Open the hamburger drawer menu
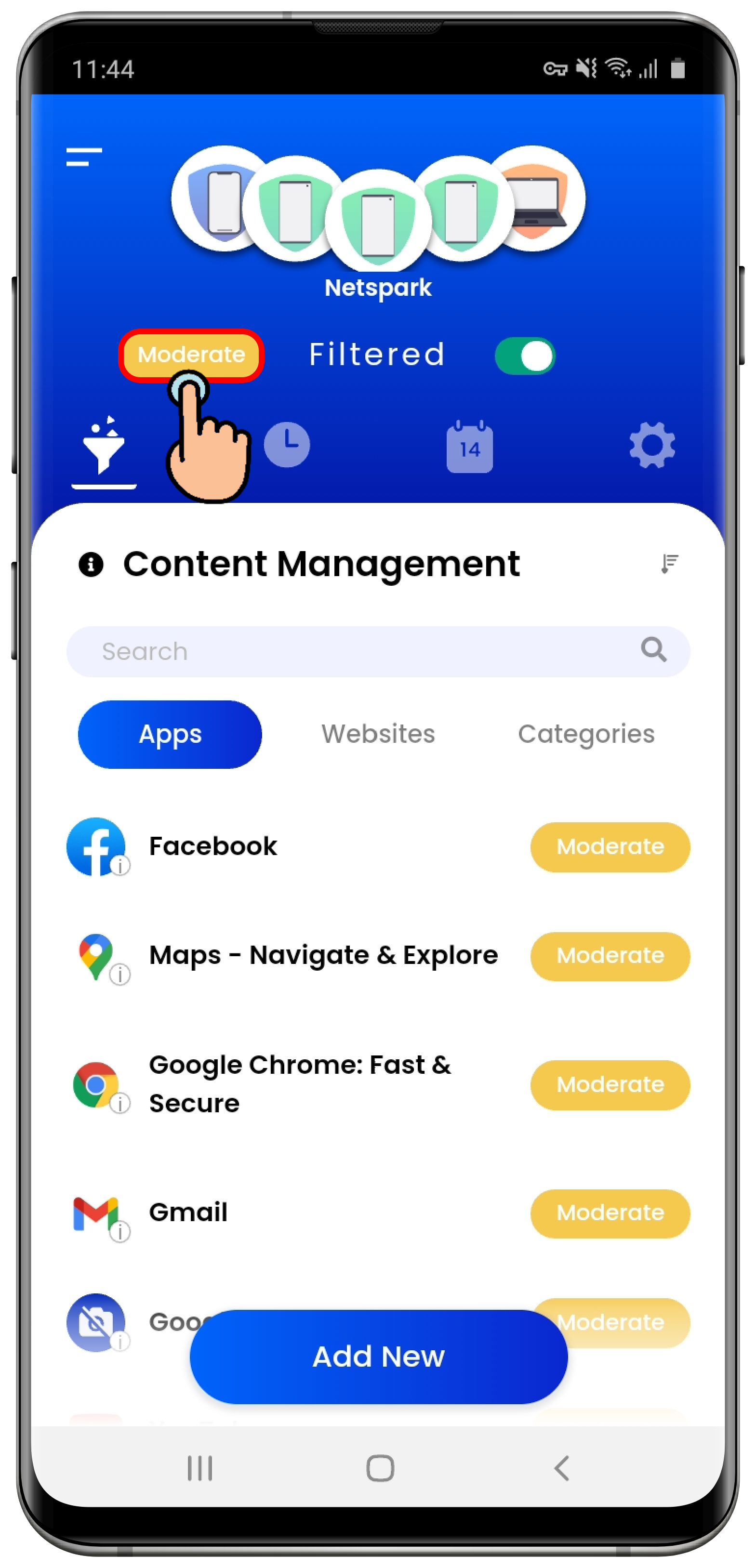The width and height of the screenshot is (756, 1568). click(x=84, y=157)
